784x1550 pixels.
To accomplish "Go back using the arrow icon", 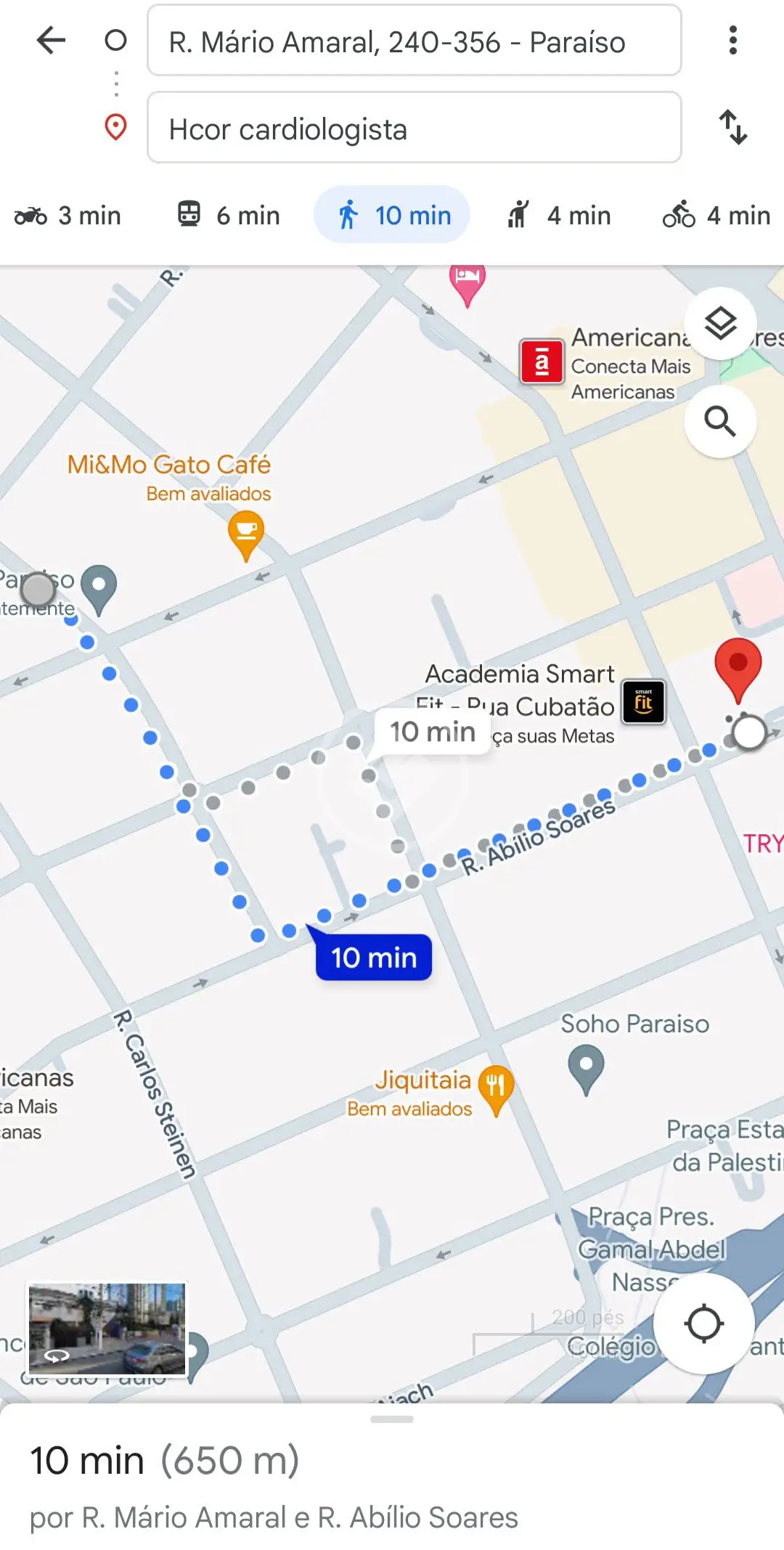I will 51,40.
